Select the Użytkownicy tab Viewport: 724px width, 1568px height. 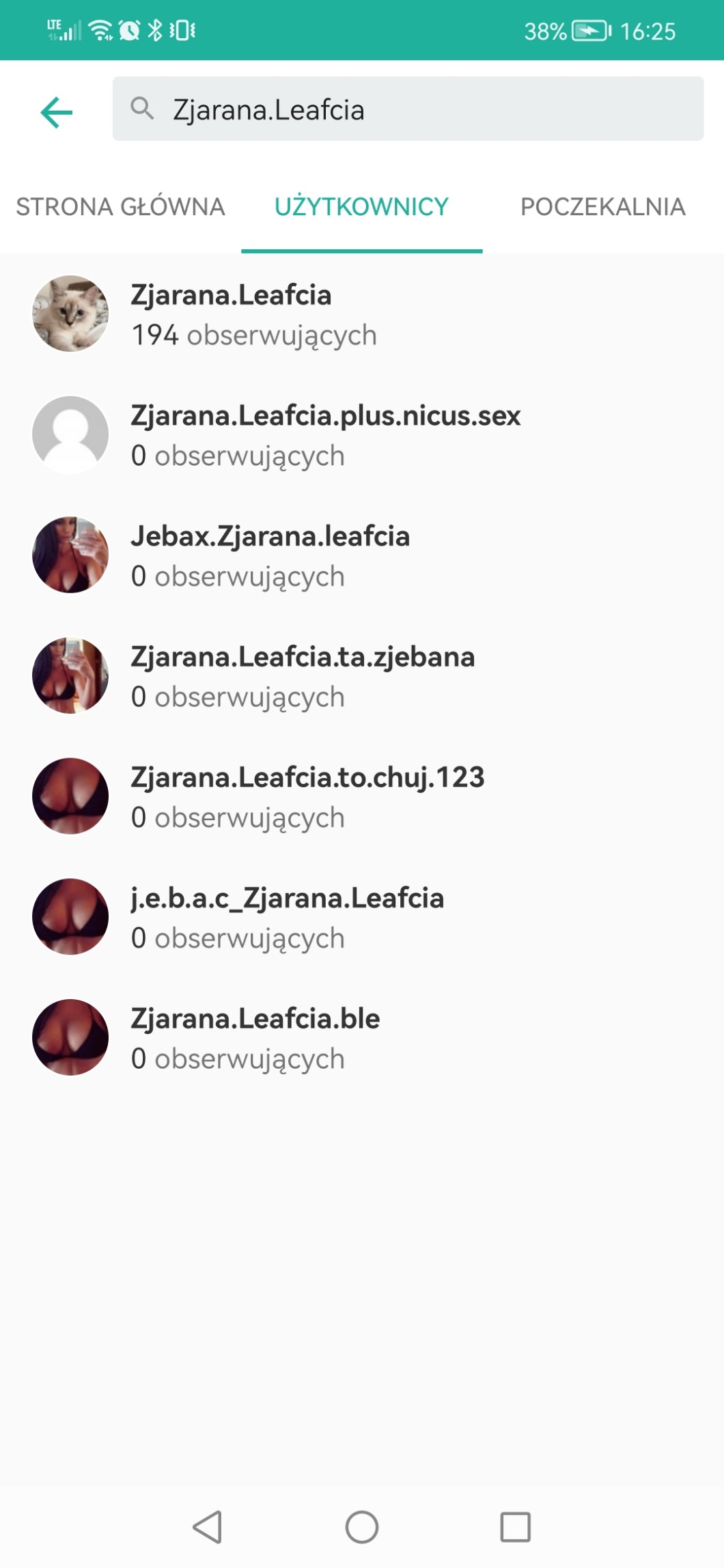click(x=361, y=207)
